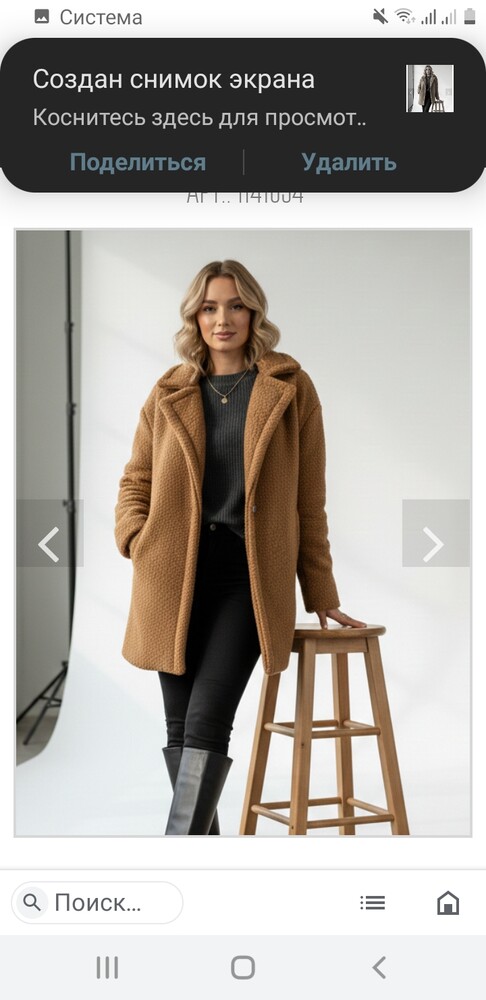Delete the screenshot with Удалить

pos(349,162)
